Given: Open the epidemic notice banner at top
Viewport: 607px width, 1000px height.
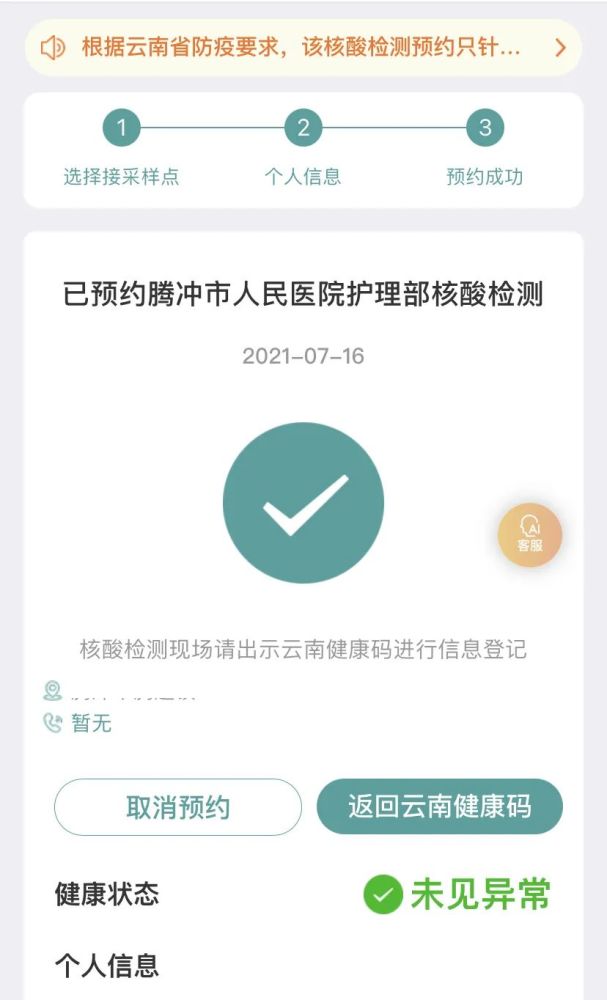Looking at the screenshot, I should click(x=302, y=47).
